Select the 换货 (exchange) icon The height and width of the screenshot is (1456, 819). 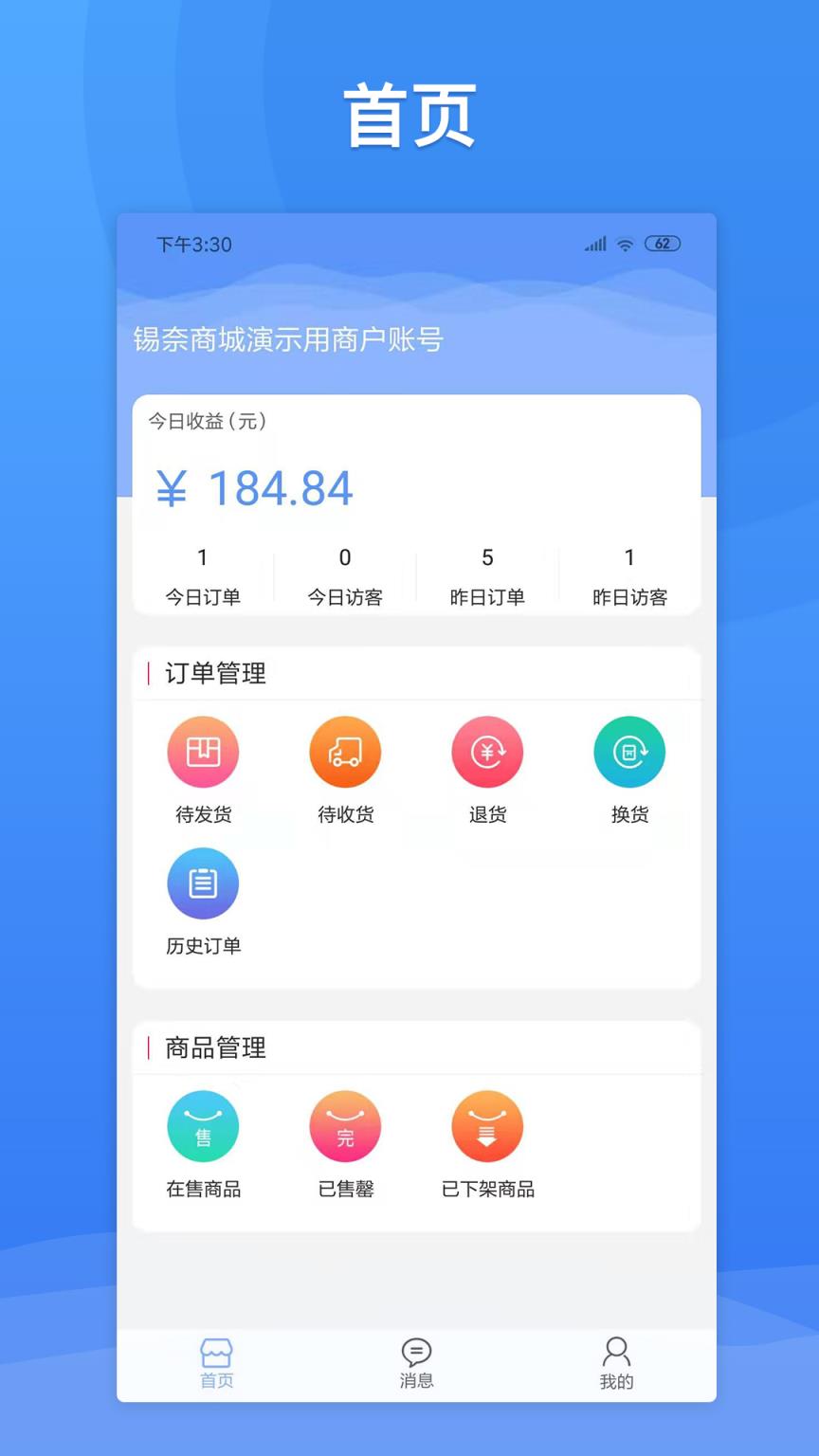(629, 751)
